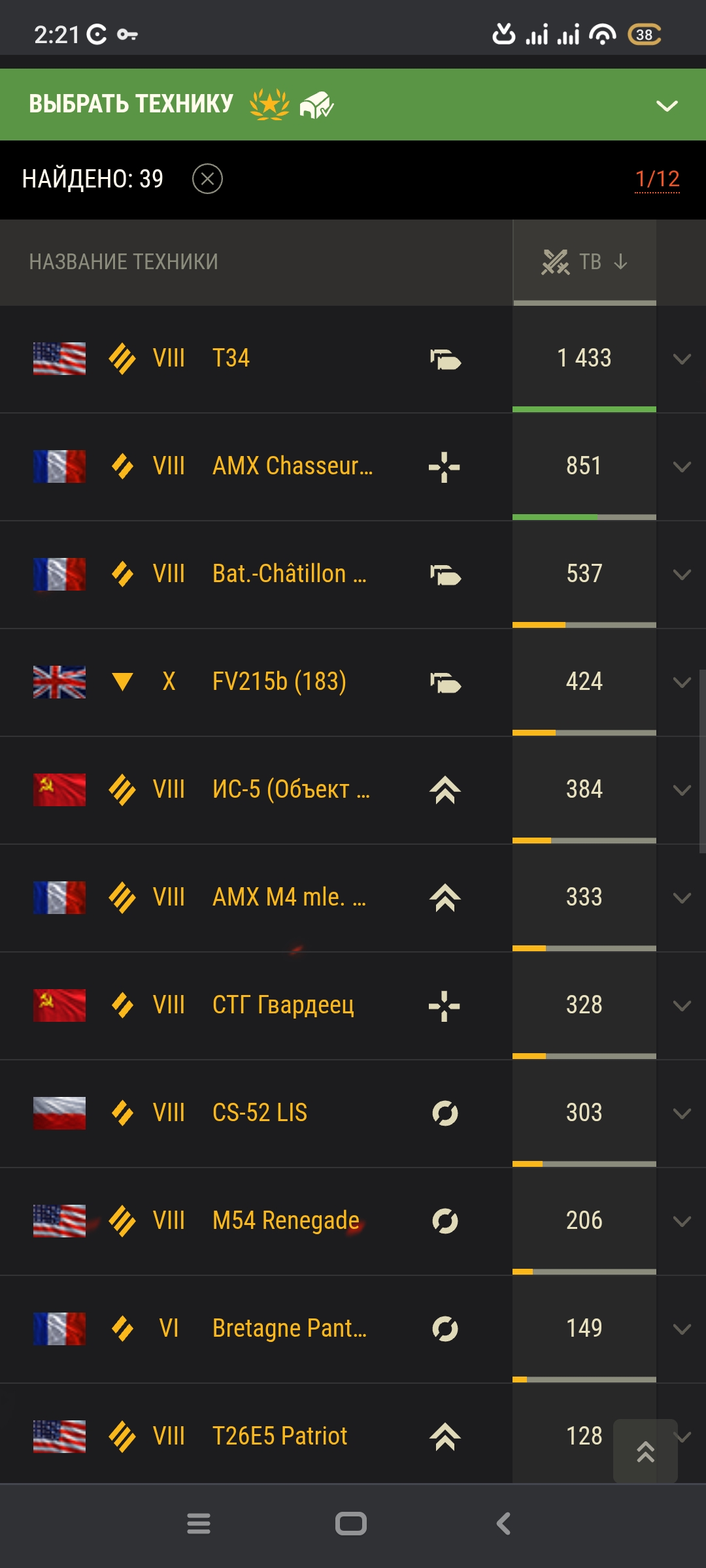This screenshot has height=1568, width=706.
Task: Sort by the ТВ column
Action: 584,262
